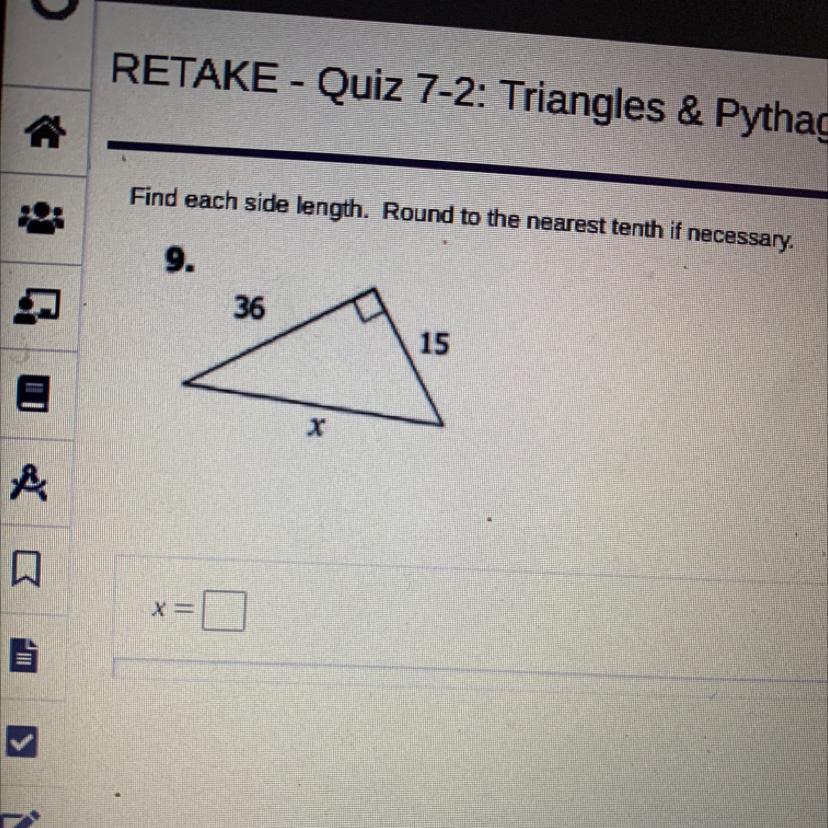Image resolution: width=828 pixels, height=828 pixels.
Task: Open the home icon in sidebar
Action: tap(45, 130)
